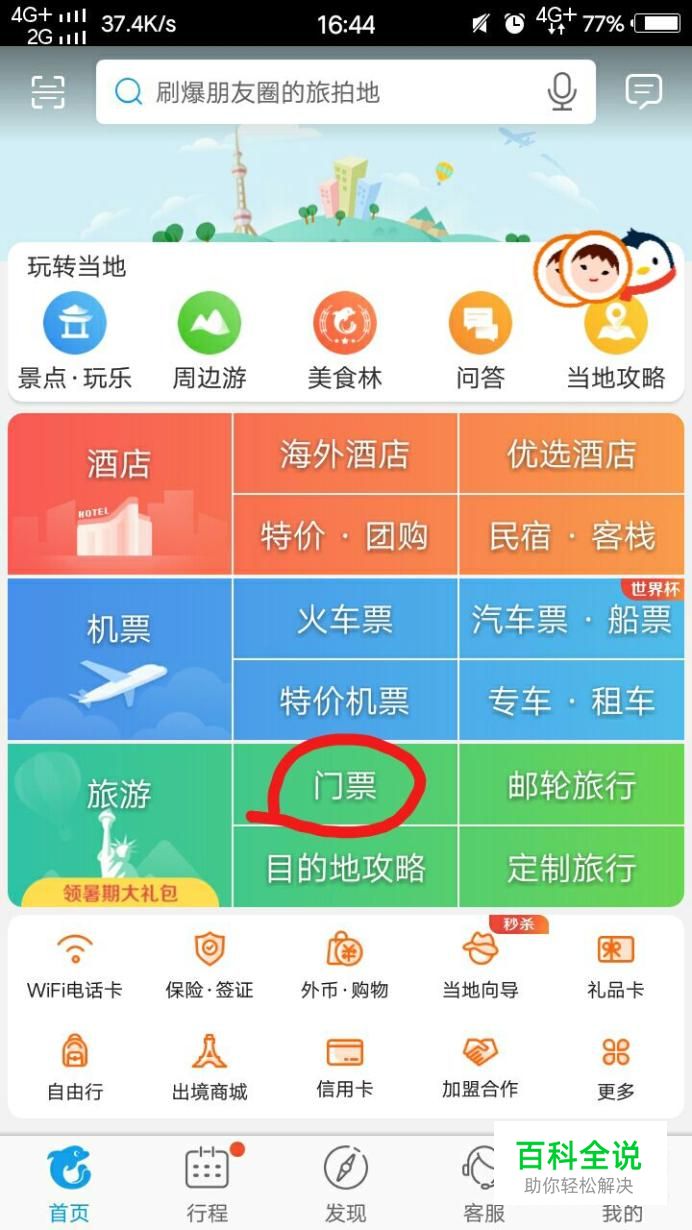Open the QR scan icon
Screen dimensions: 692x1230
point(48,92)
